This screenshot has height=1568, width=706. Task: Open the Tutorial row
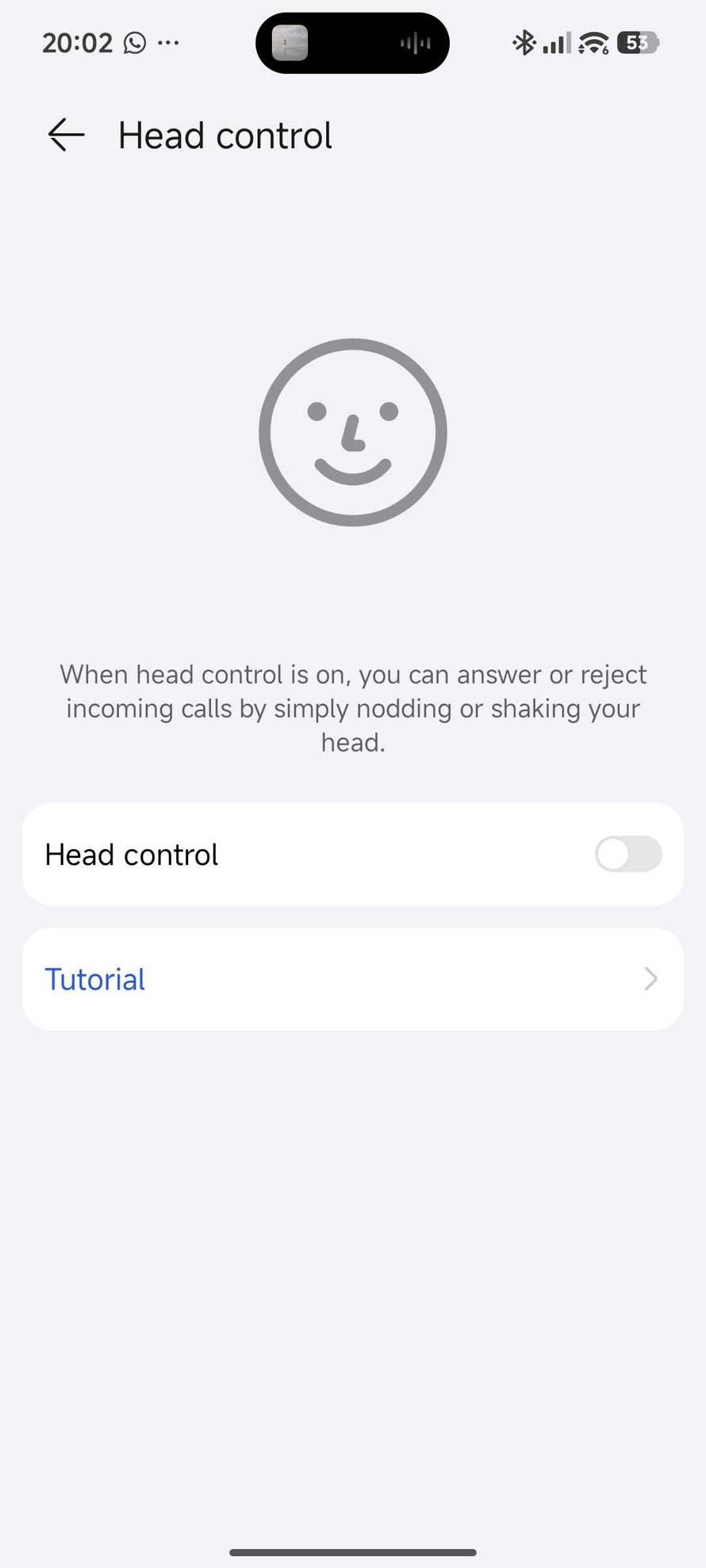coord(352,980)
